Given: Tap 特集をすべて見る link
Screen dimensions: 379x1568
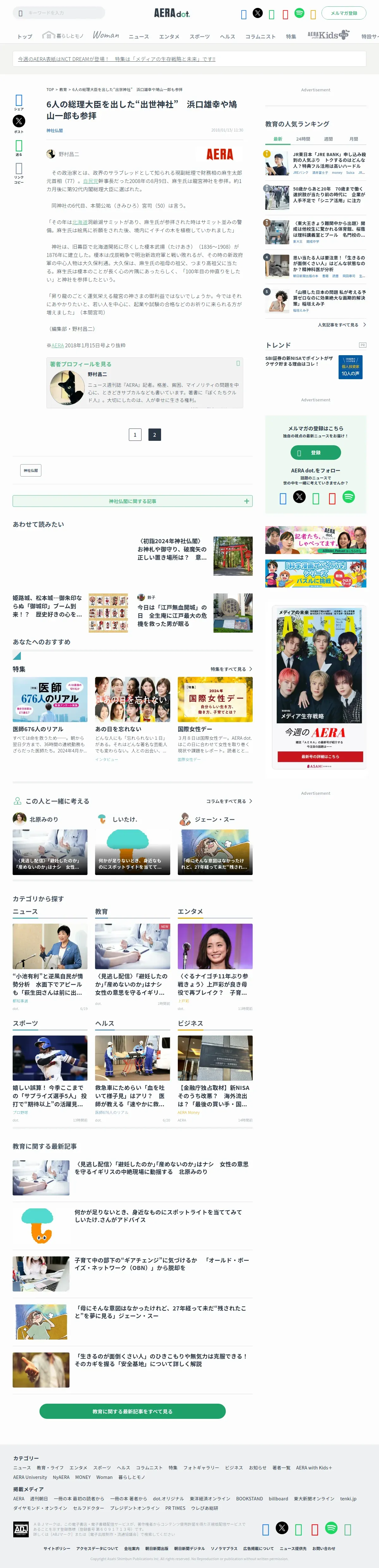Looking at the screenshot, I should tap(231, 669).
